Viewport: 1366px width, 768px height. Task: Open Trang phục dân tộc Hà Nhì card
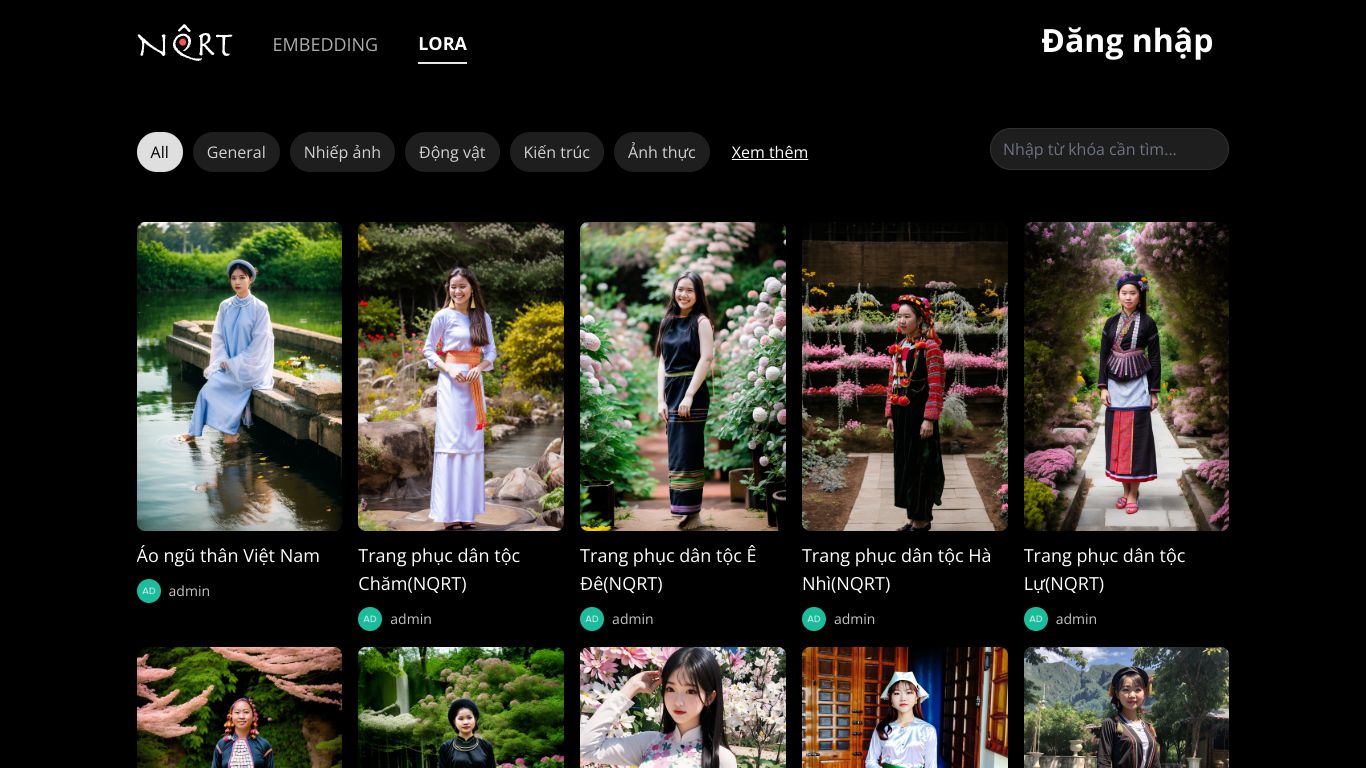[x=905, y=376]
